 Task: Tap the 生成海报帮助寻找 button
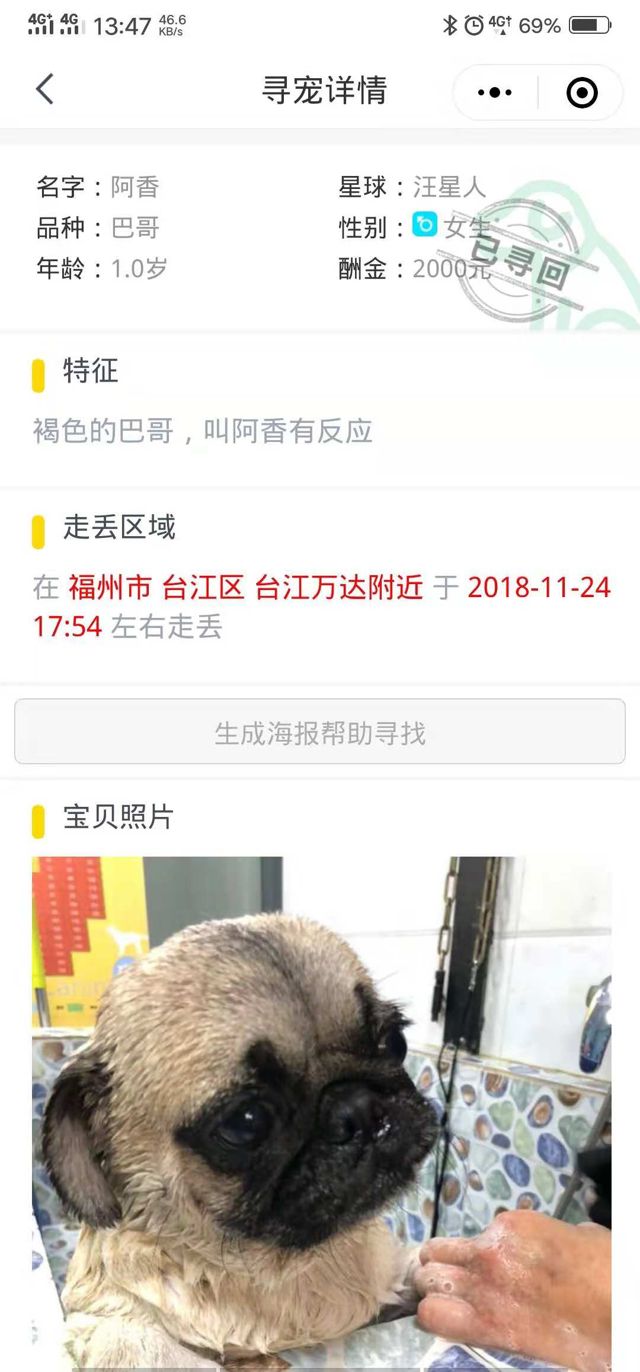[x=320, y=732]
